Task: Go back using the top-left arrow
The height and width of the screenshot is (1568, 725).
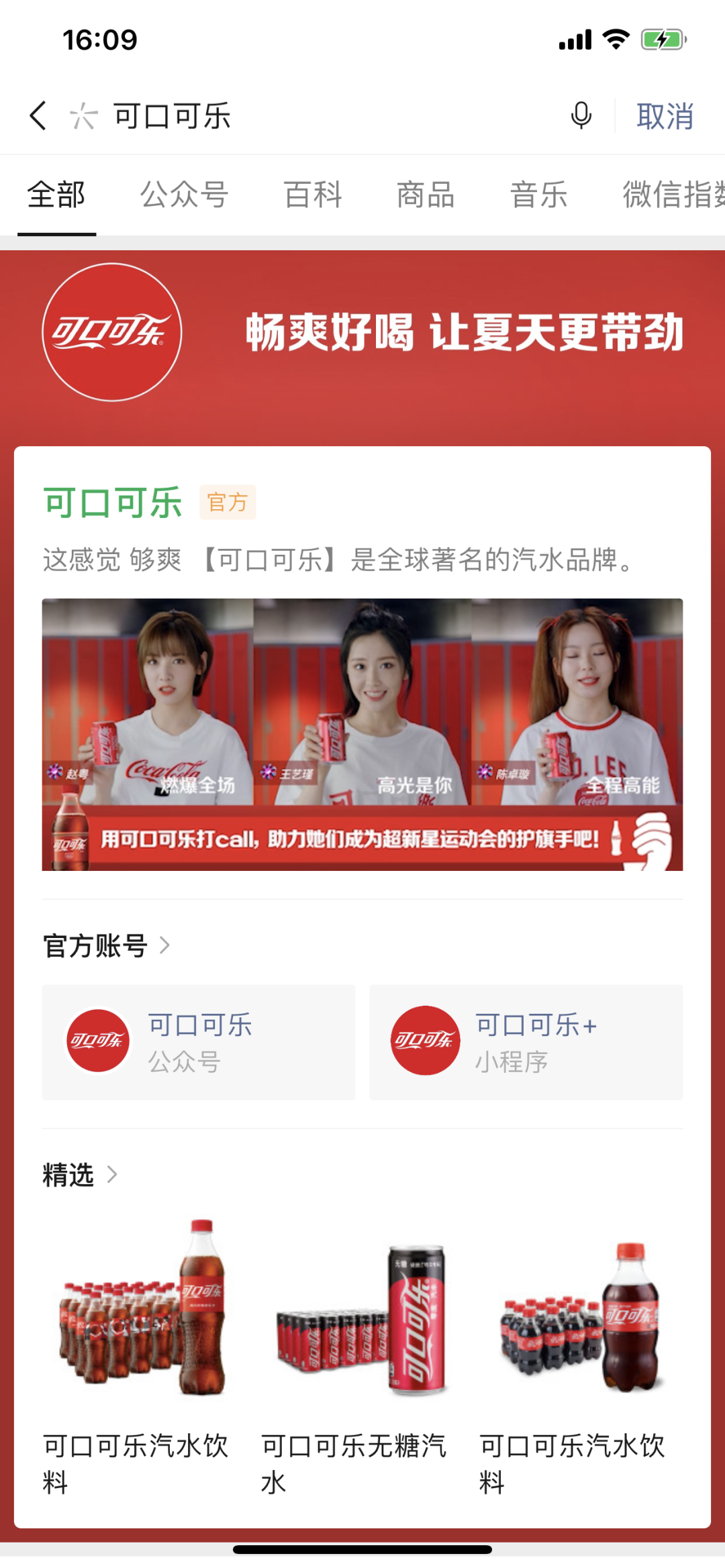Action: 38,115
